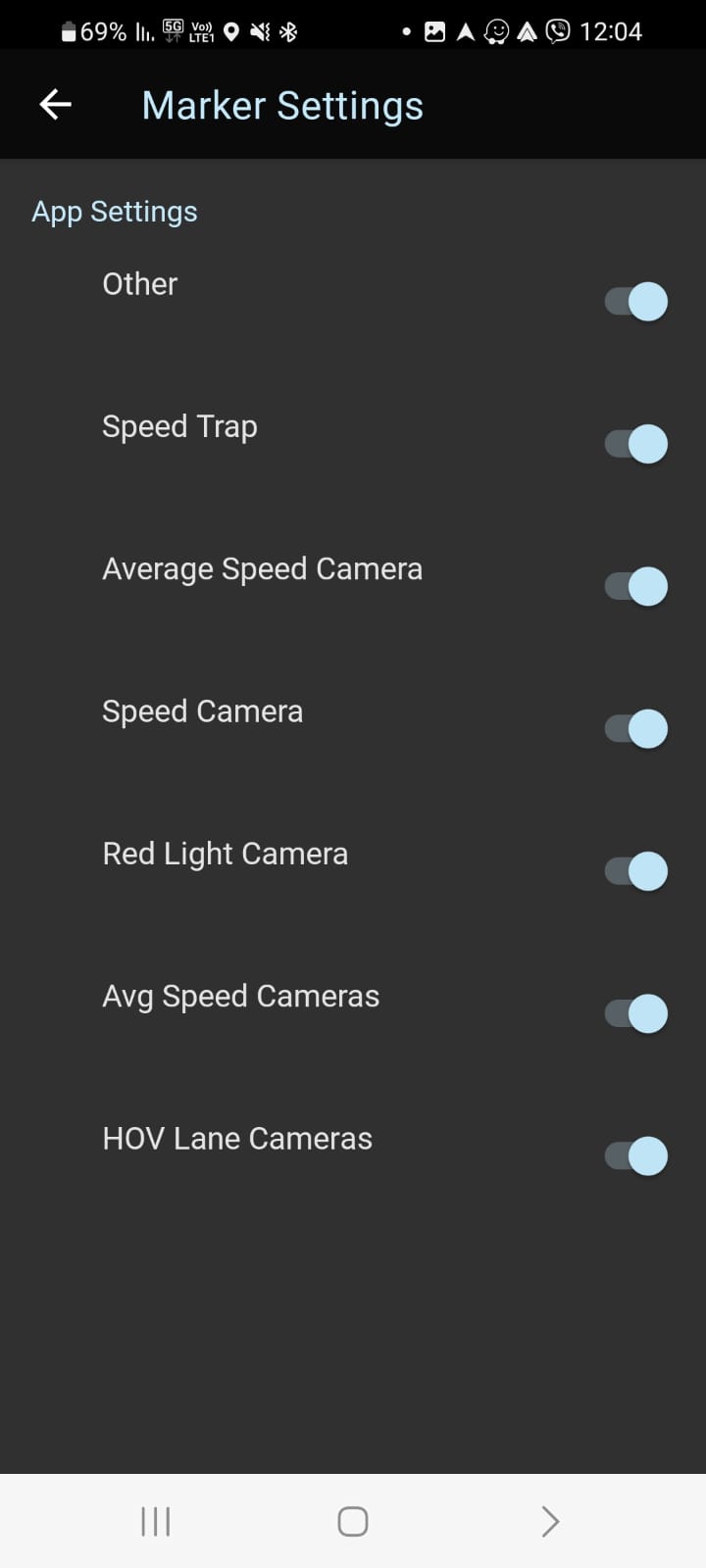706x1568 pixels.
Task: Go back from Marker Settings
Action: (x=56, y=105)
